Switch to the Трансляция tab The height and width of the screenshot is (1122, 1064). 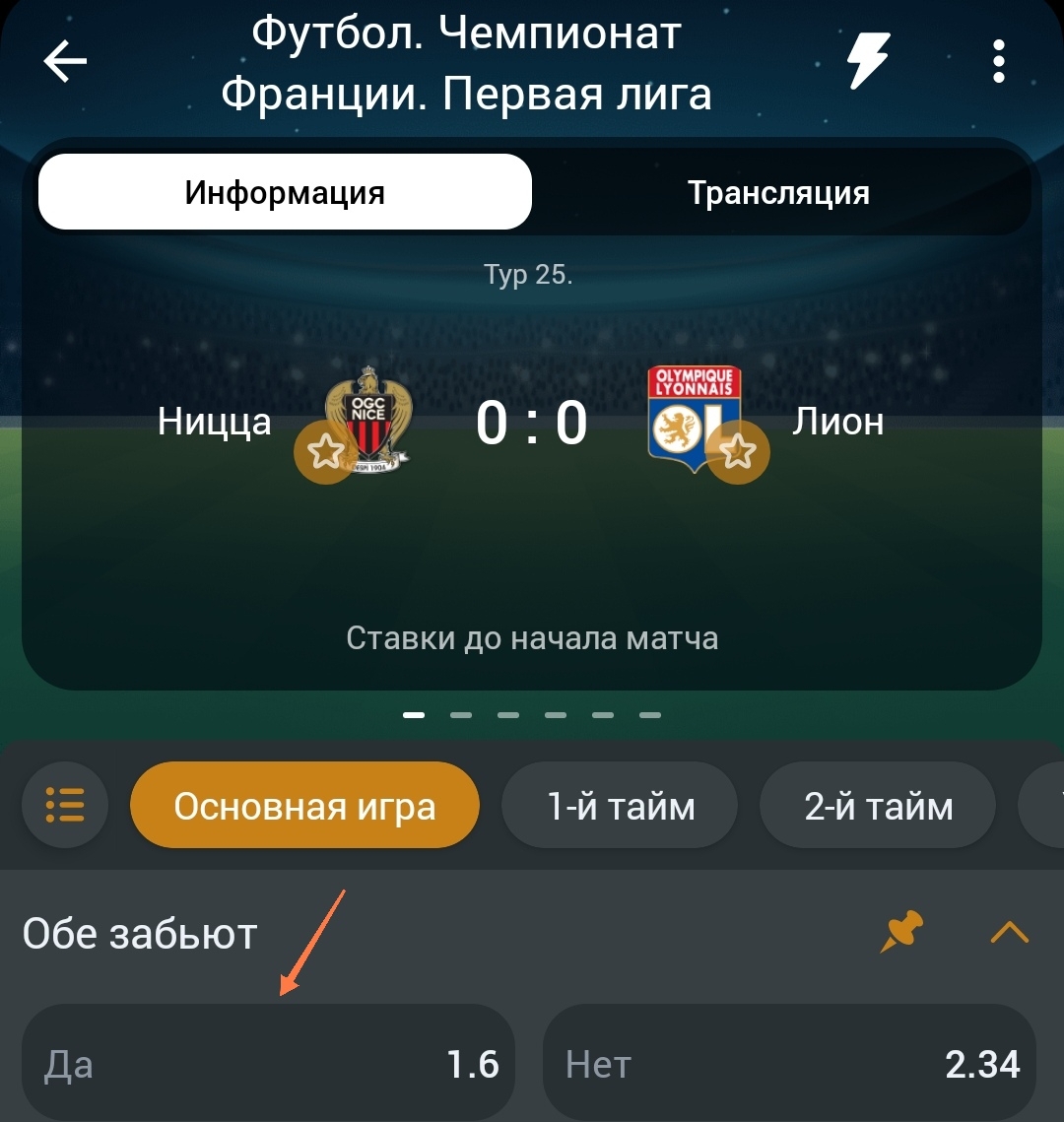pyautogui.click(x=778, y=192)
